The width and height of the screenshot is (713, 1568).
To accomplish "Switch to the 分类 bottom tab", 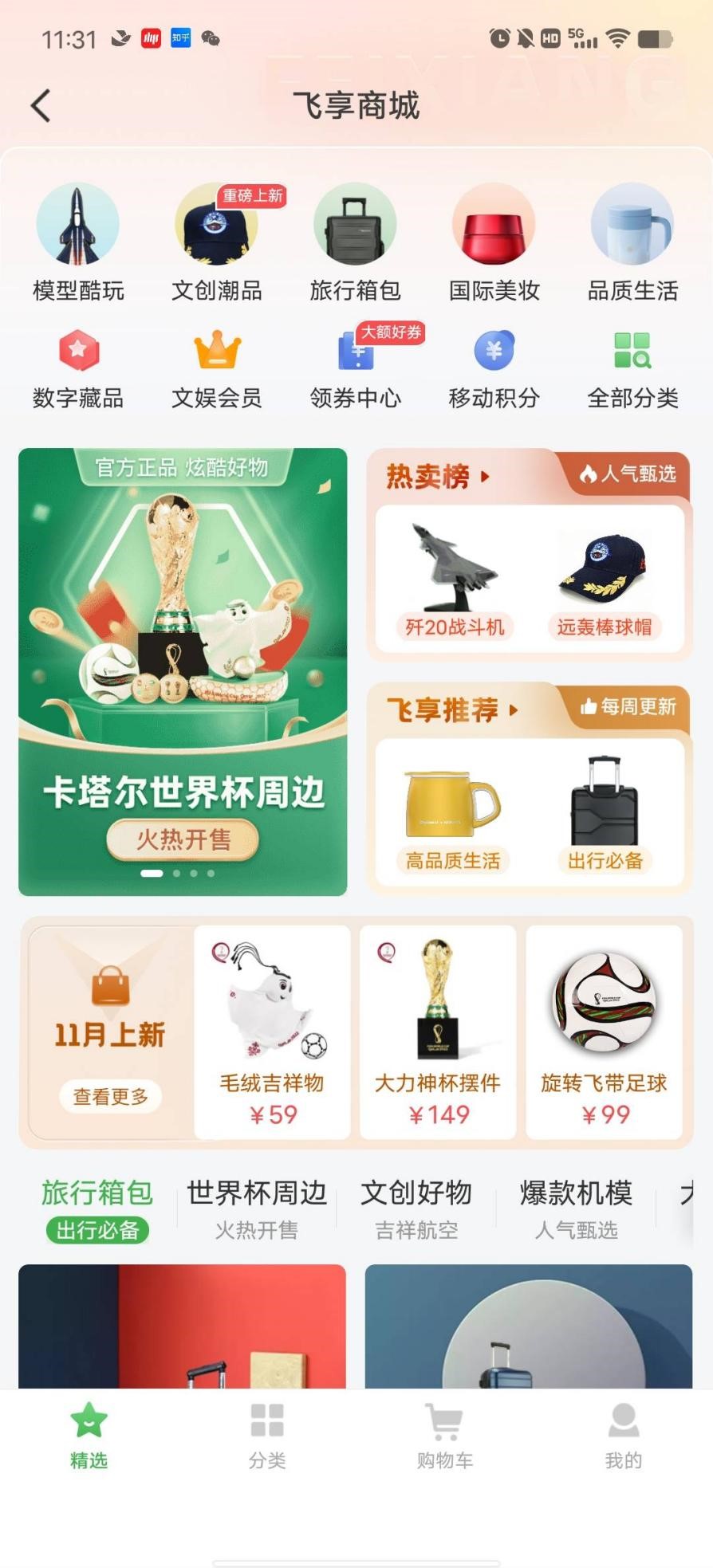I will [267, 1436].
